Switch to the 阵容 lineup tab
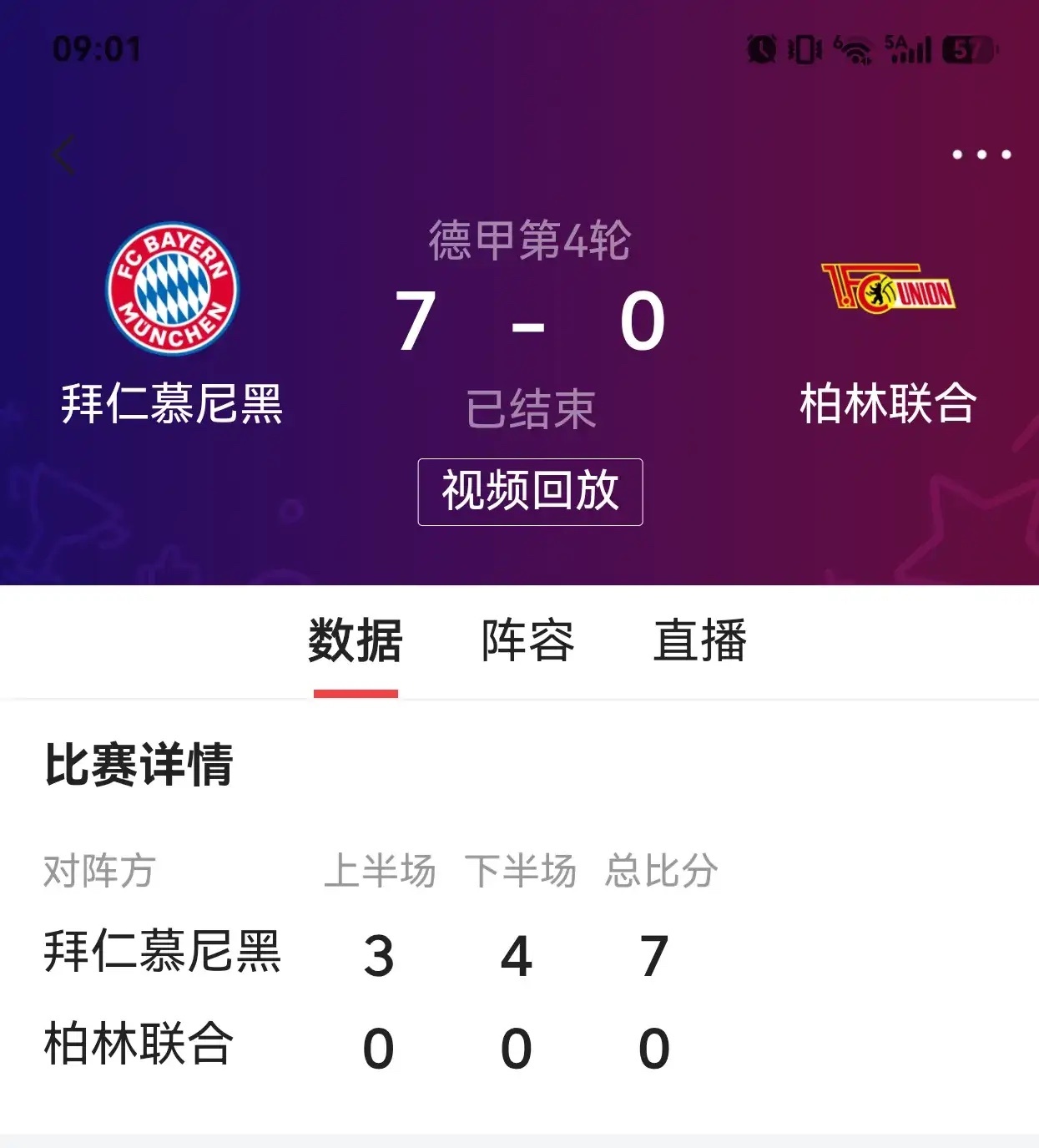Image resolution: width=1039 pixels, height=1148 pixels. click(x=528, y=641)
